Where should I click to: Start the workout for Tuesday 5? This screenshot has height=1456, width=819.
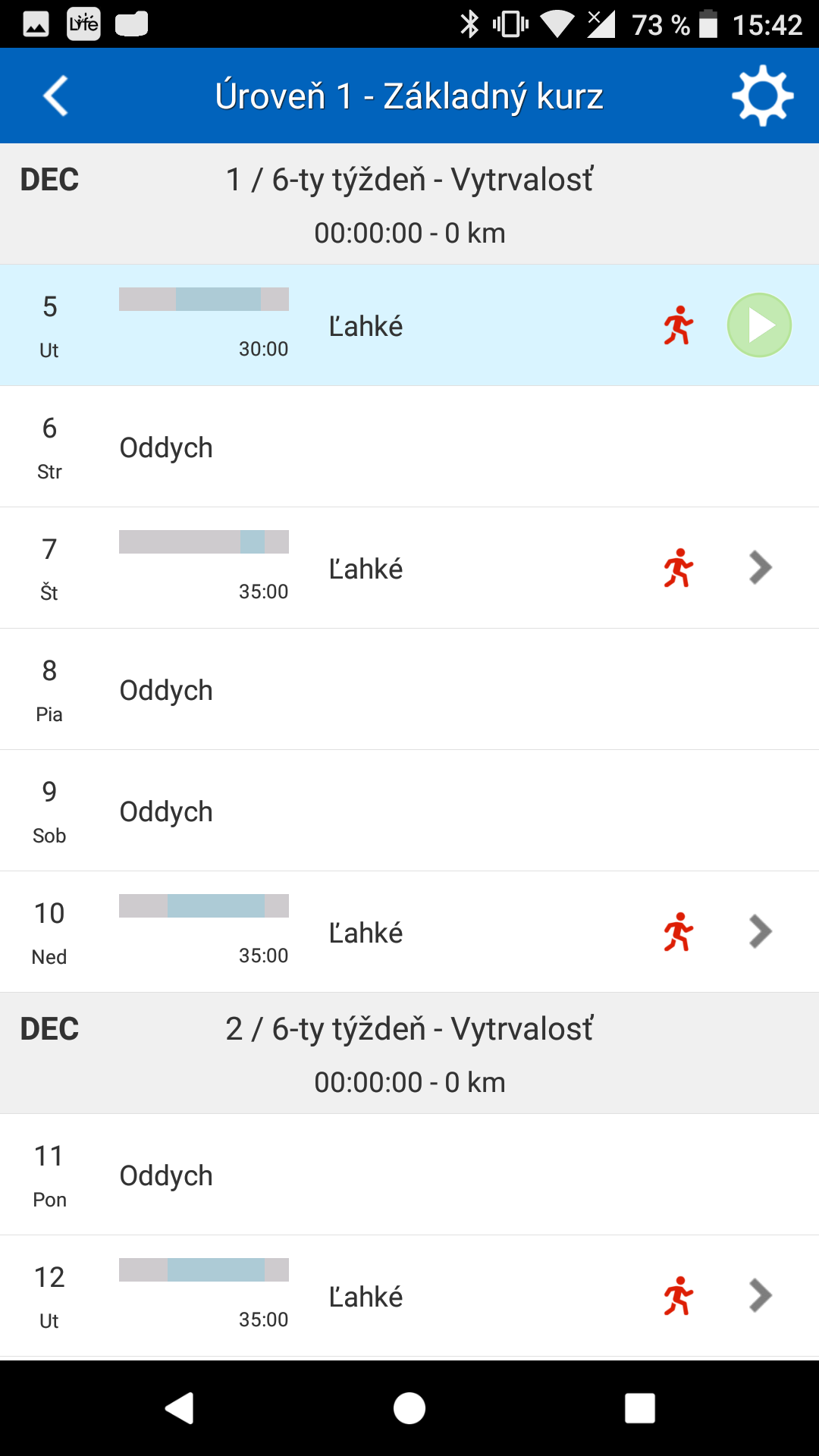pyautogui.click(x=759, y=325)
